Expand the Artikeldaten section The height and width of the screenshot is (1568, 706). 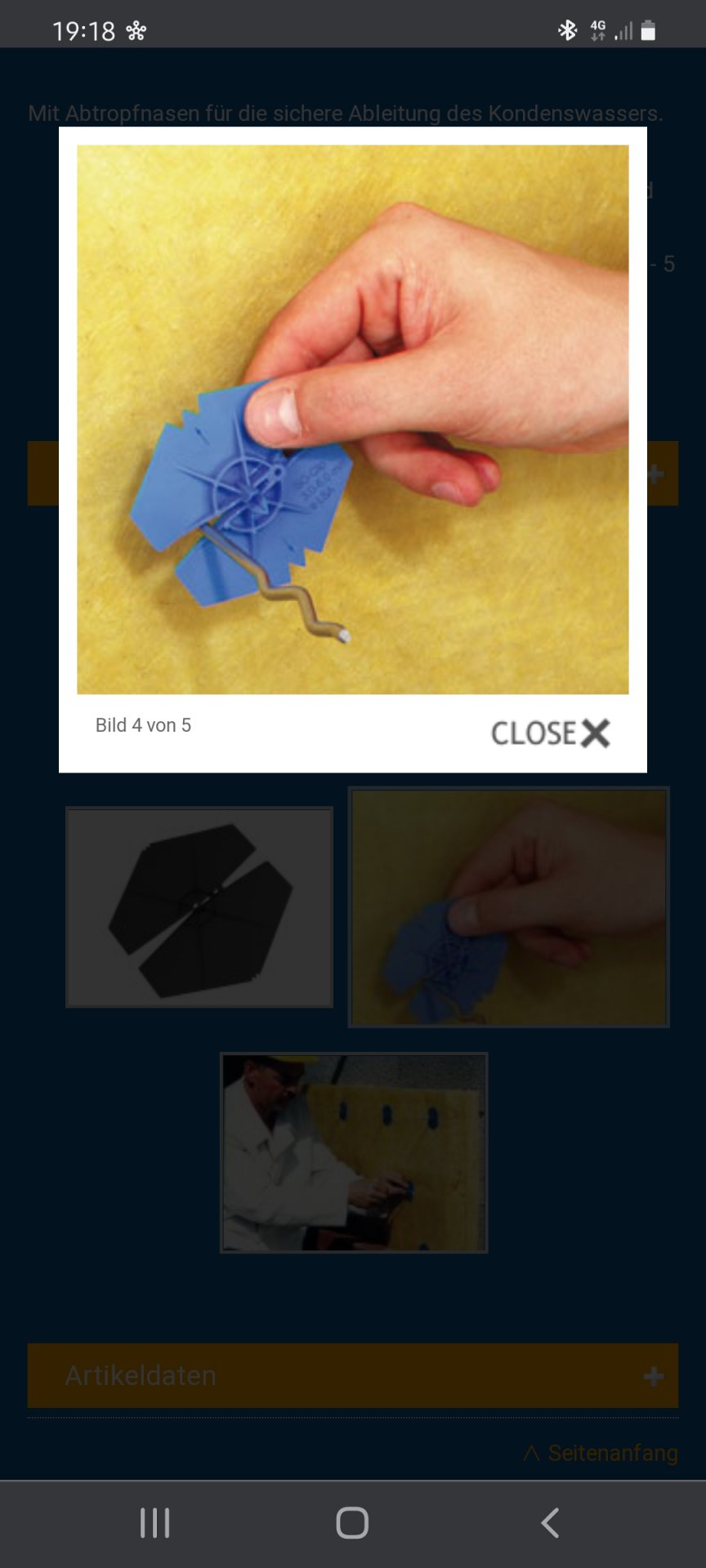(x=353, y=1376)
